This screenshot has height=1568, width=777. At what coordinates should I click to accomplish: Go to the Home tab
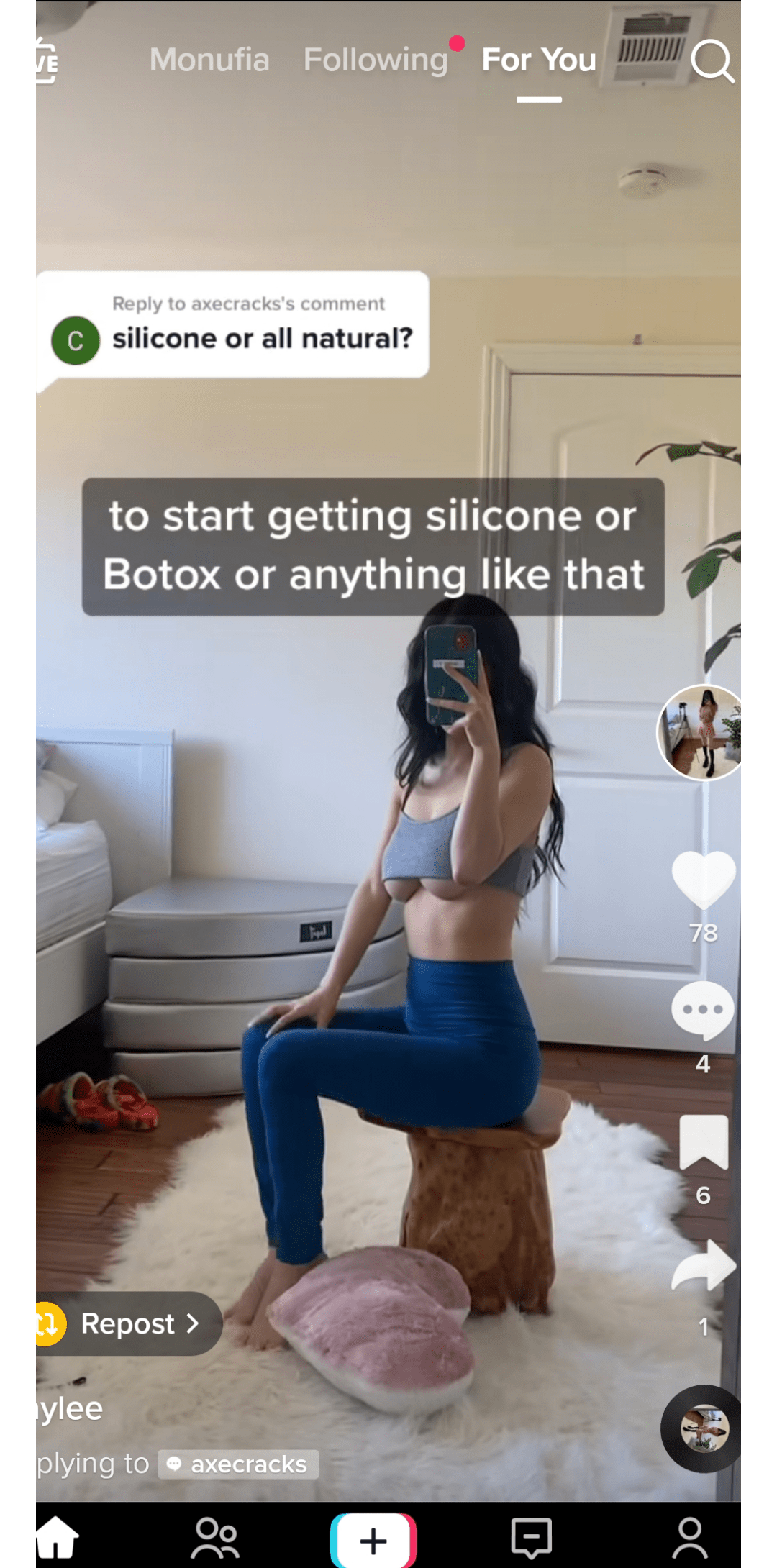click(x=58, y=1539)
